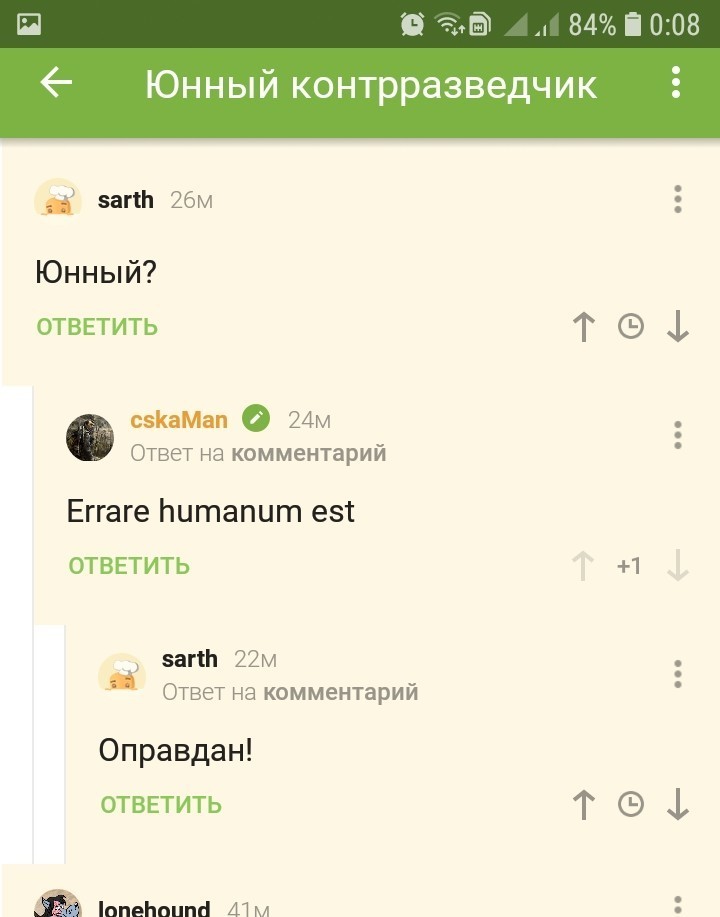Image resolution: width=720 pixels, height=917 pixels.
Task: Downvote the "Оправдан!" comment
Action: (678, 805)
